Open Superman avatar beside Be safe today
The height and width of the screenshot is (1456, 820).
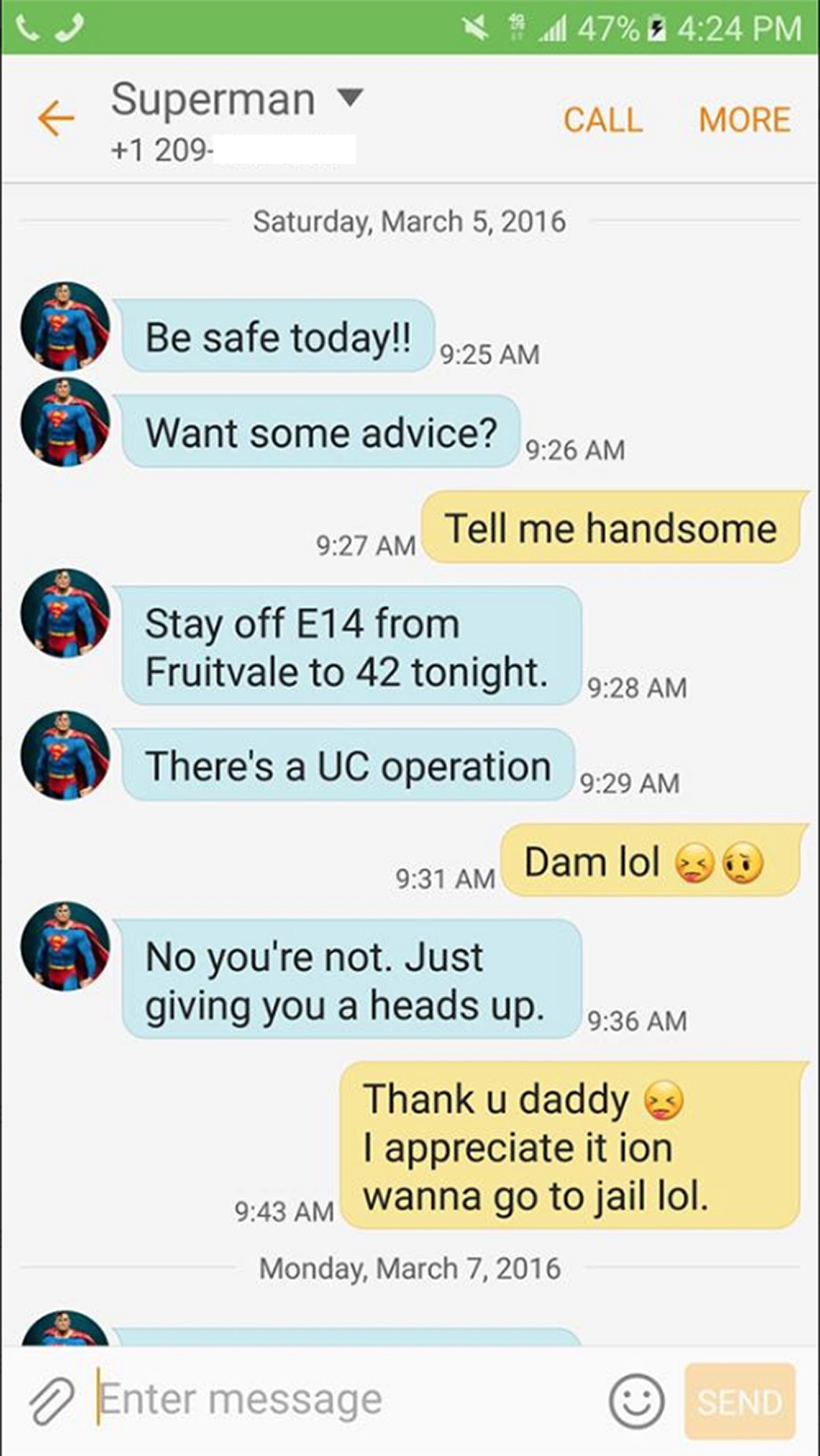65,326
